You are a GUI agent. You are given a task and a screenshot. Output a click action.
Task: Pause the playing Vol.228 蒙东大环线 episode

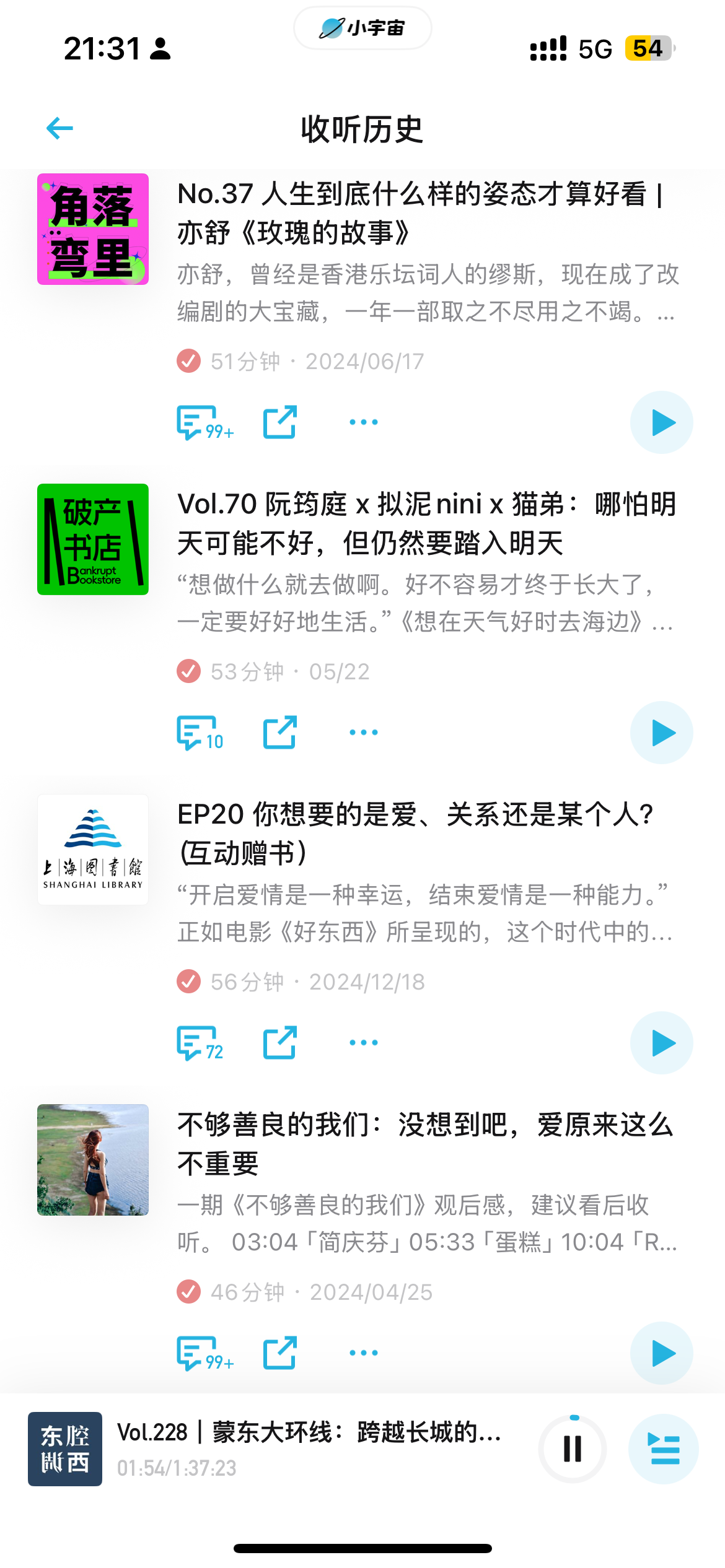pos(573,1449)
